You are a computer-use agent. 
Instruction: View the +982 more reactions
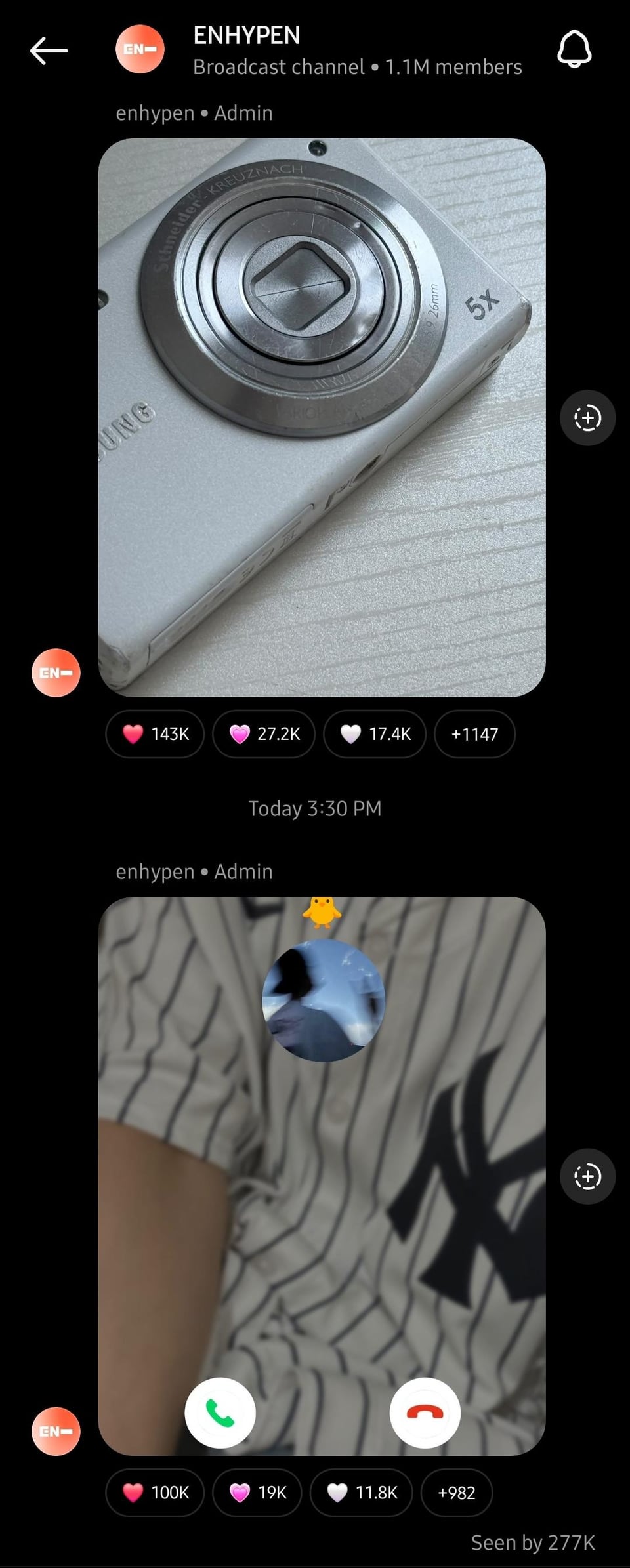456,1493
